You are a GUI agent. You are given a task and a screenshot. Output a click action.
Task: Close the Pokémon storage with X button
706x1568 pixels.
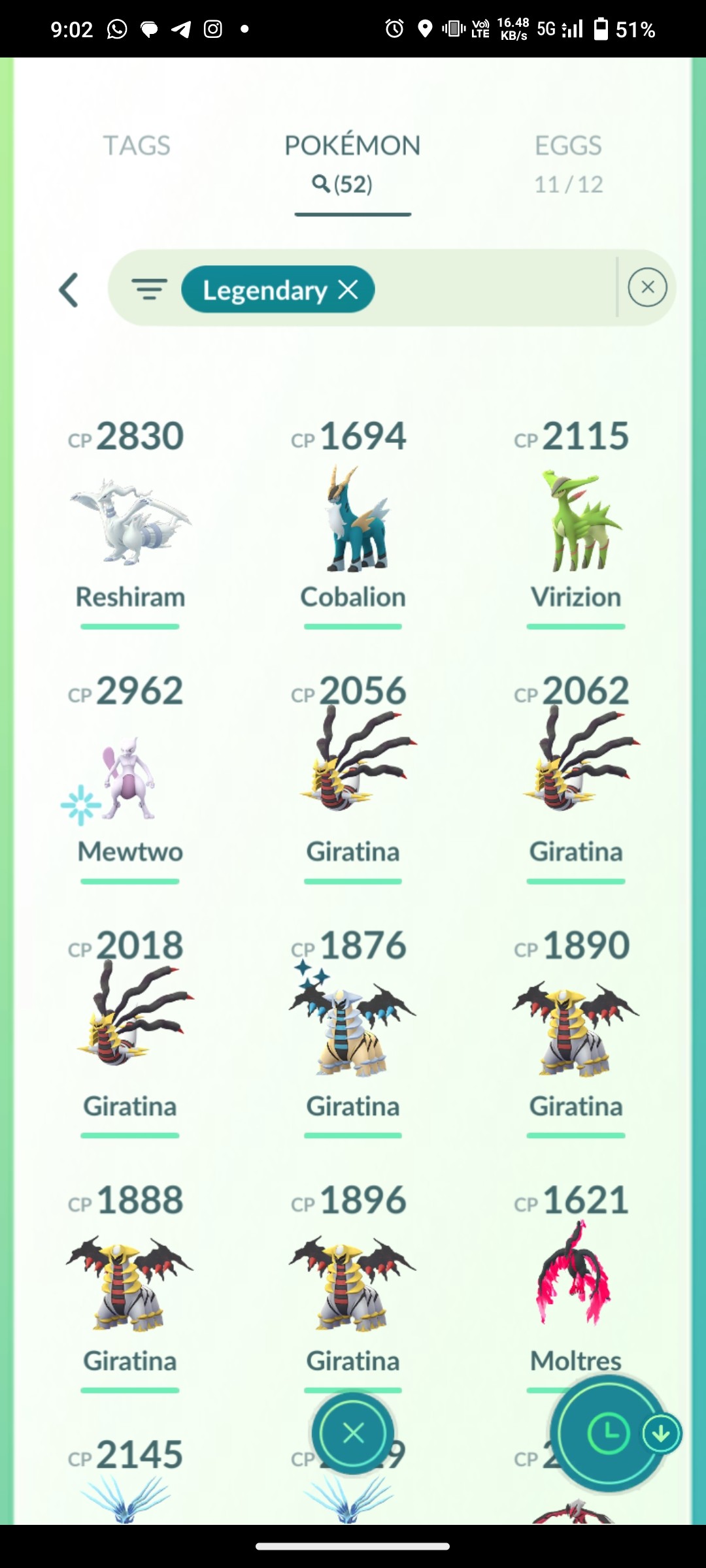[353, 1433]
